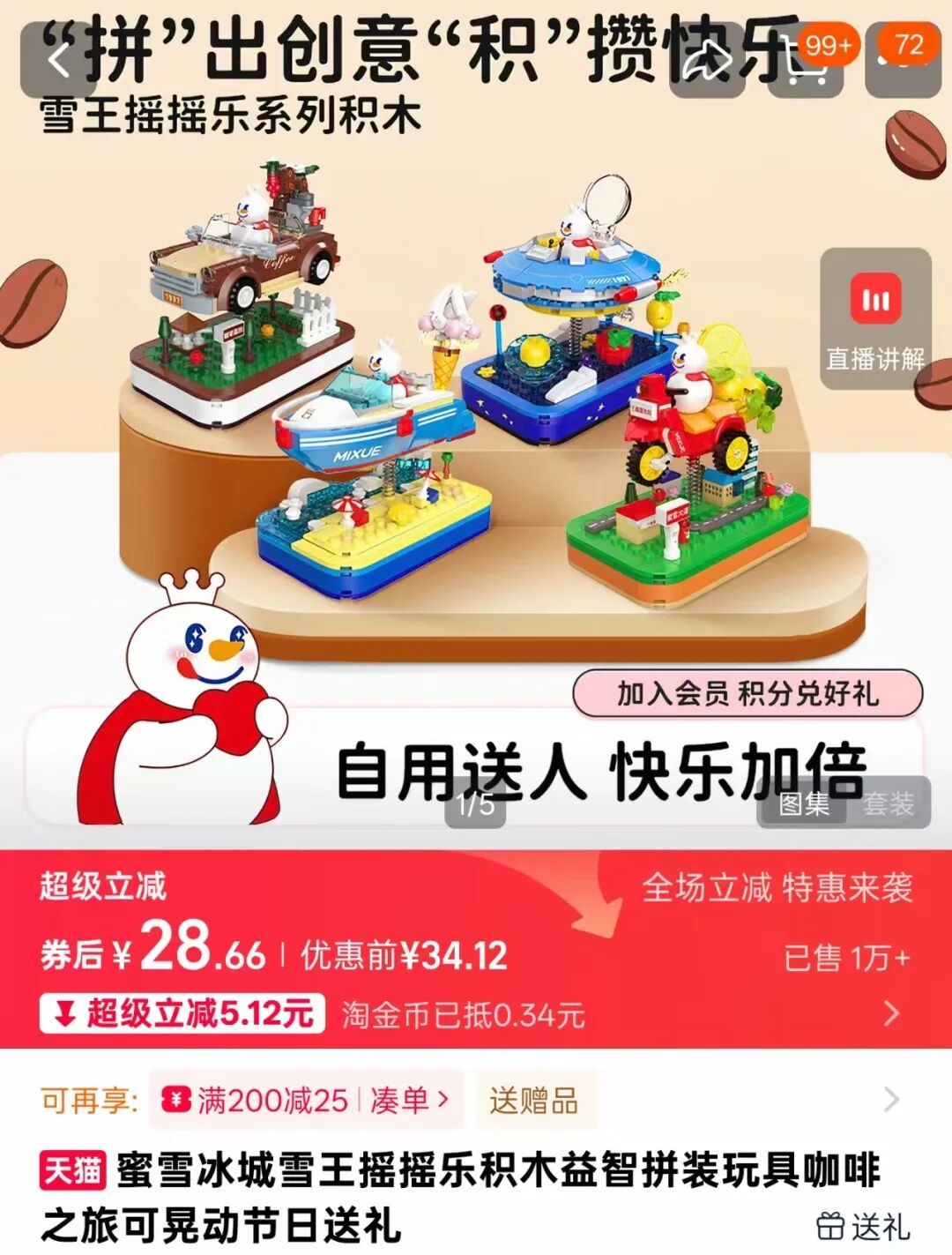Go back using the top arrow
The width and height of the screenshot is (952, 1255).
[x=58, y=60]
